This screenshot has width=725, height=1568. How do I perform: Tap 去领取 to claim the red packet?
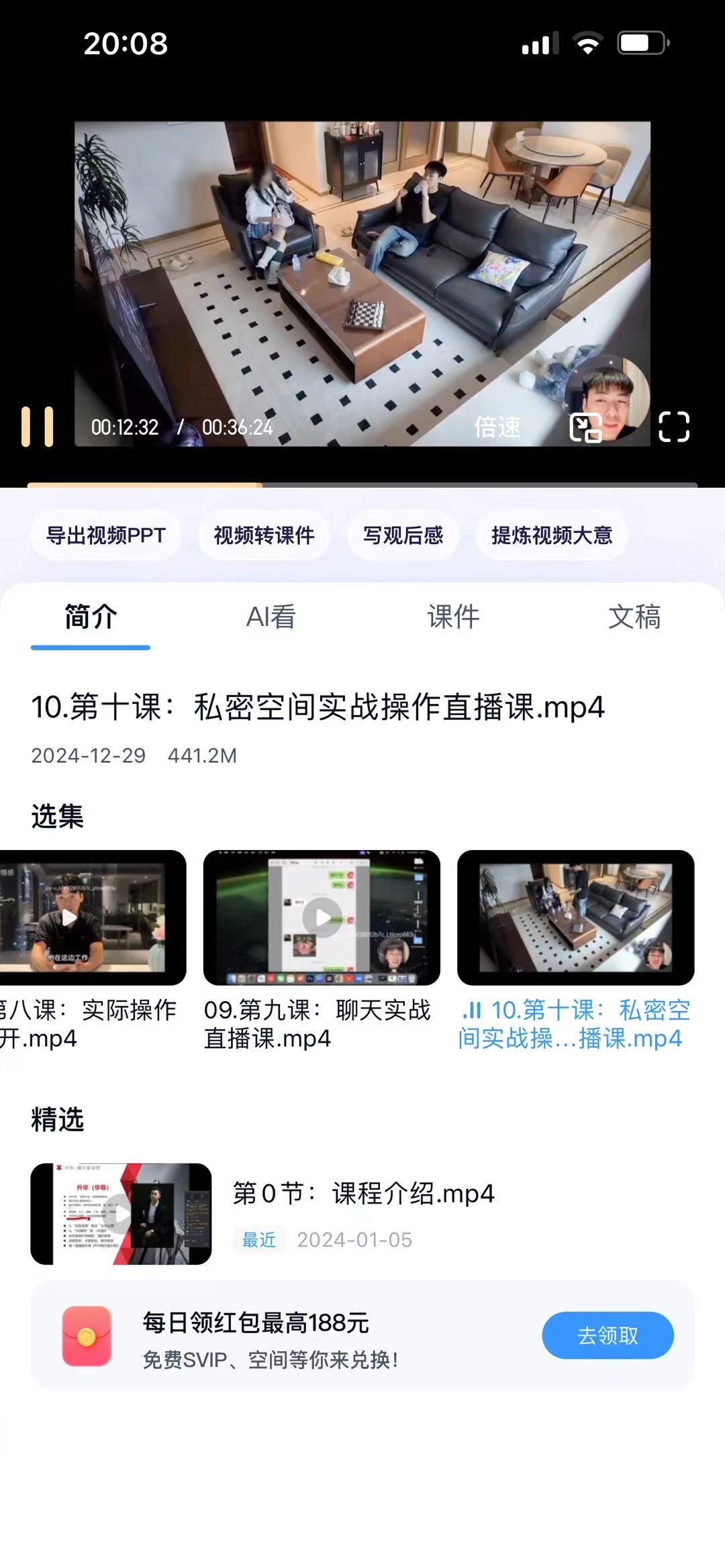pos(608,1335)
